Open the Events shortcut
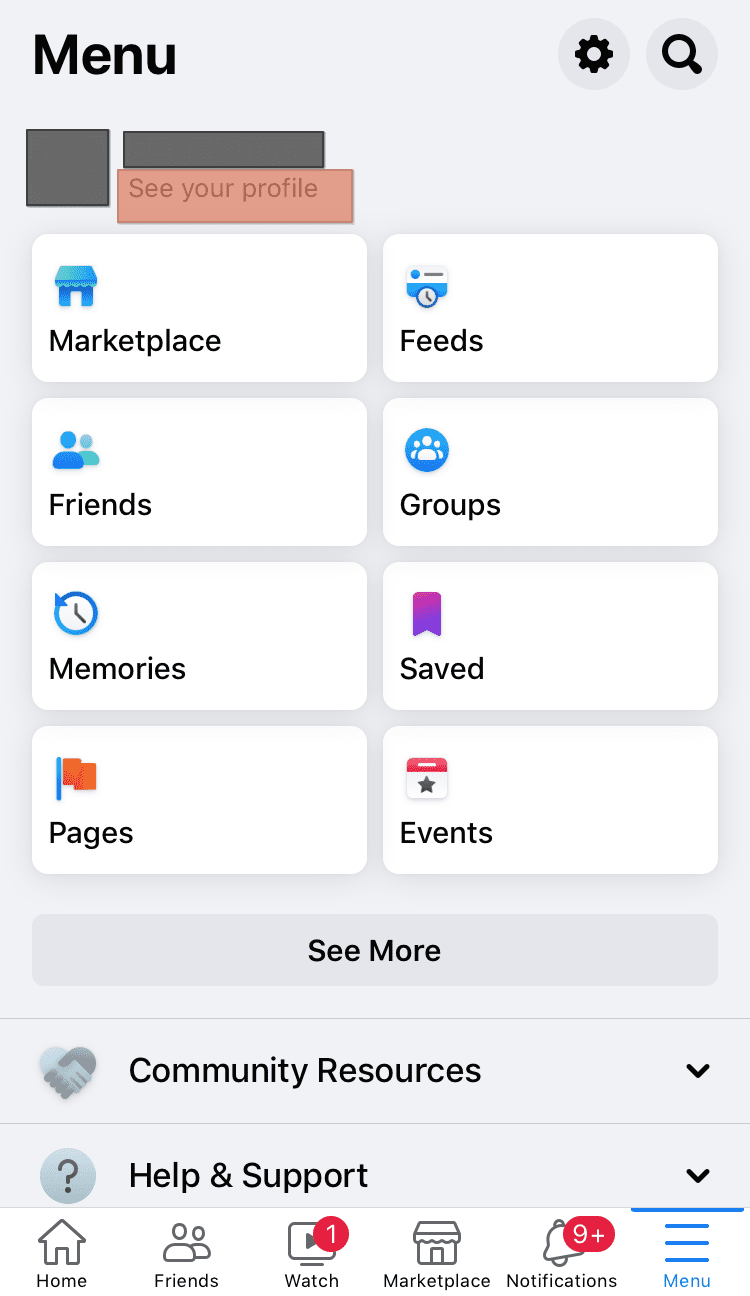 coord(549,800)
